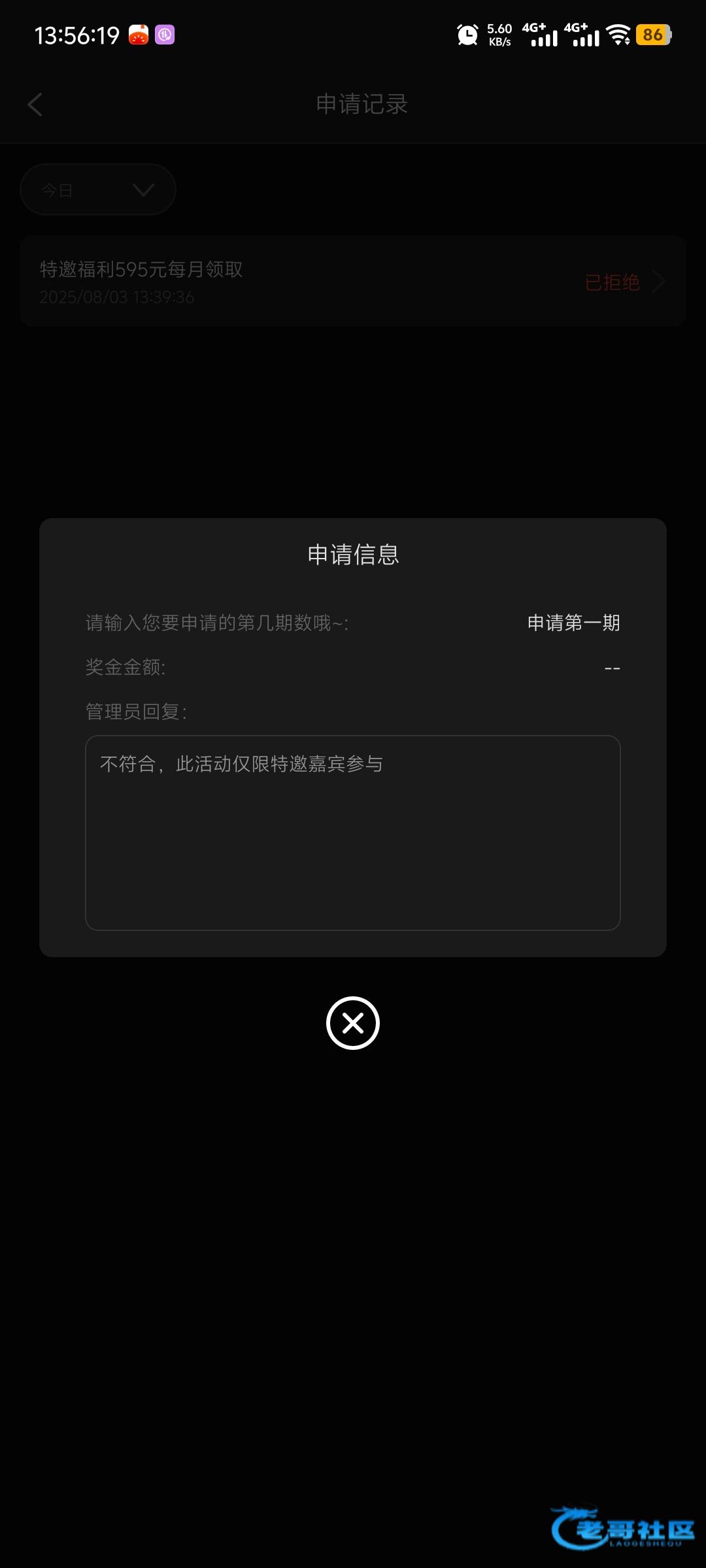
Task: Expand the 今日 date dropdown
Action: tap(98, 189)
